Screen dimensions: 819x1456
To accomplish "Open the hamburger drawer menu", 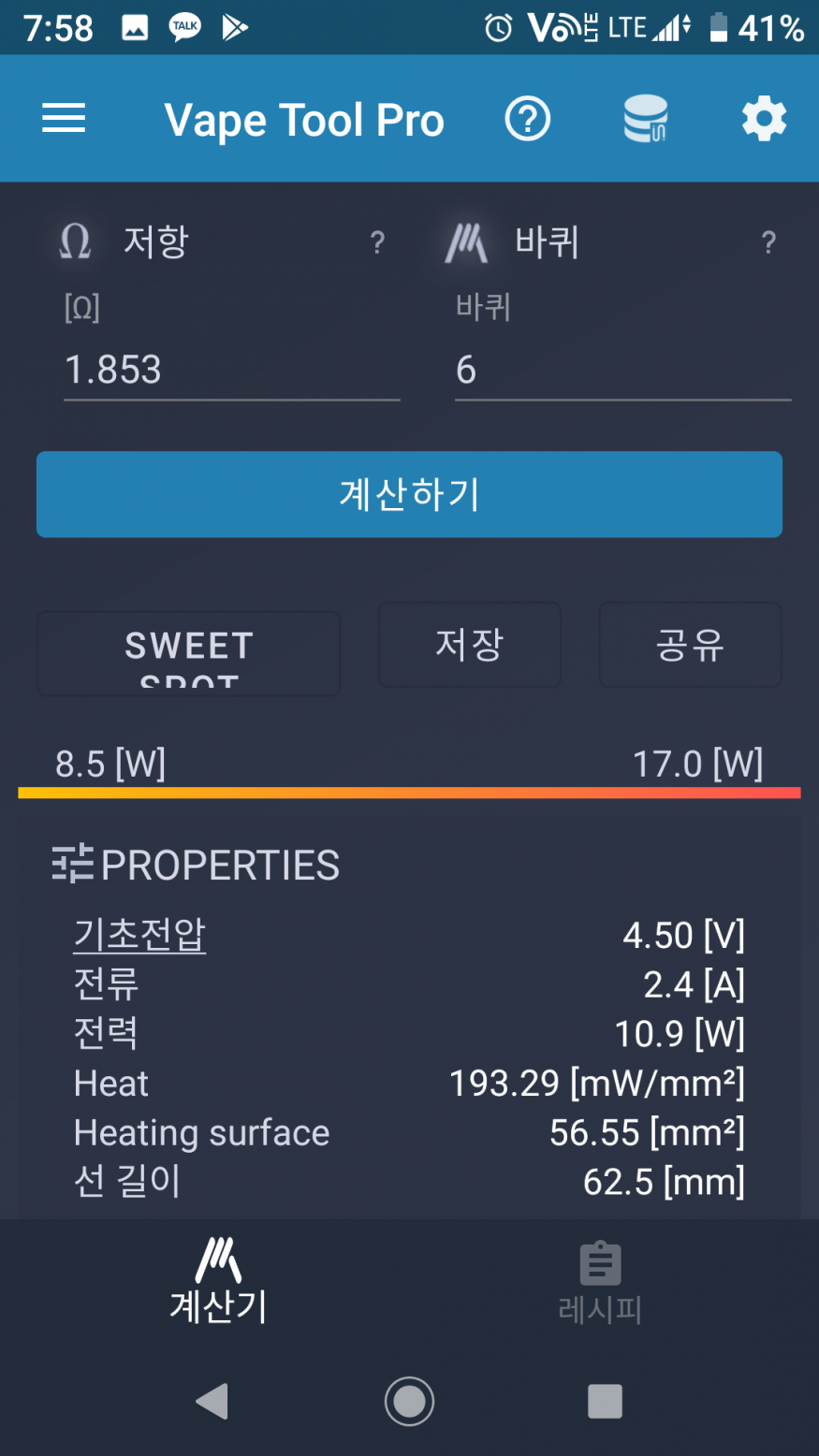I will (64, 119).
